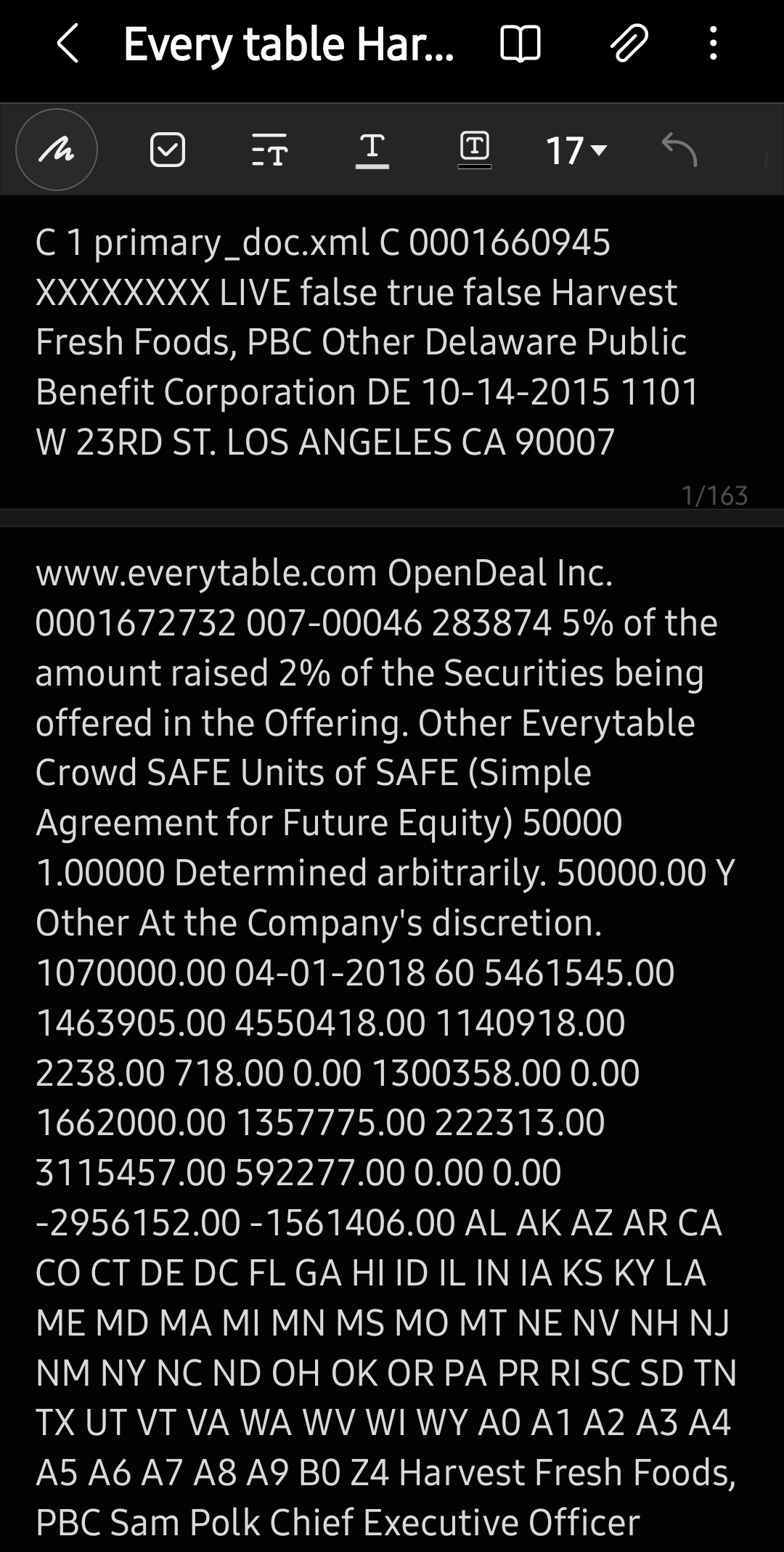
Task: Choose the text color tool
Action: coord(372,150)
